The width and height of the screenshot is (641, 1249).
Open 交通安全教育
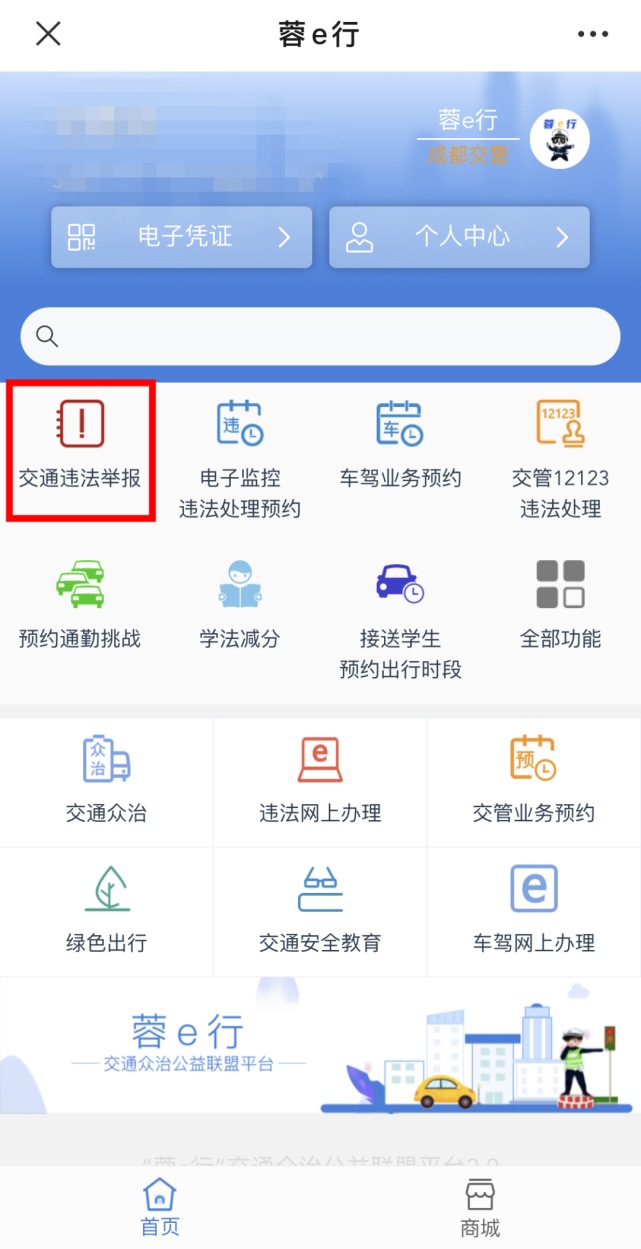point(320,912)
